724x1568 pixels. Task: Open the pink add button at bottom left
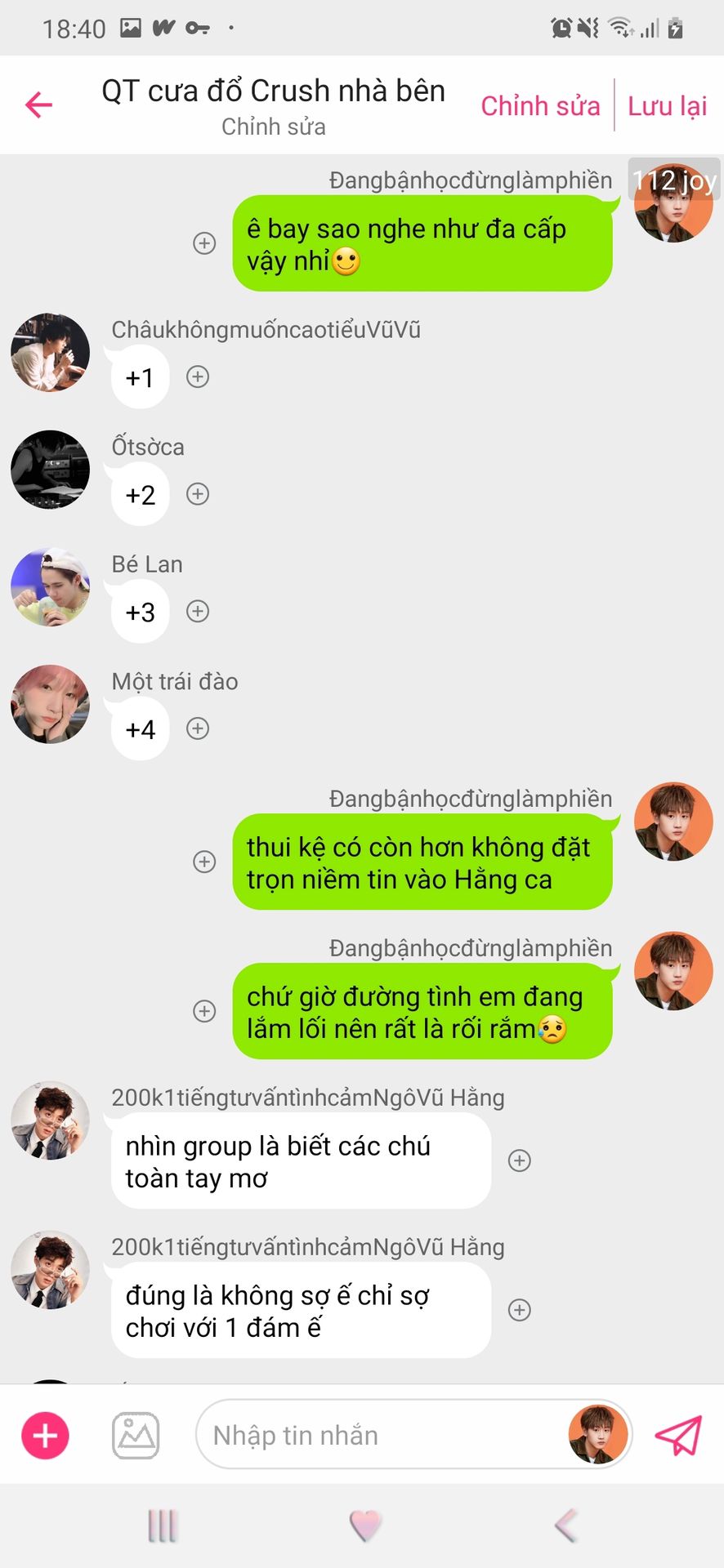pos(45,1435)
